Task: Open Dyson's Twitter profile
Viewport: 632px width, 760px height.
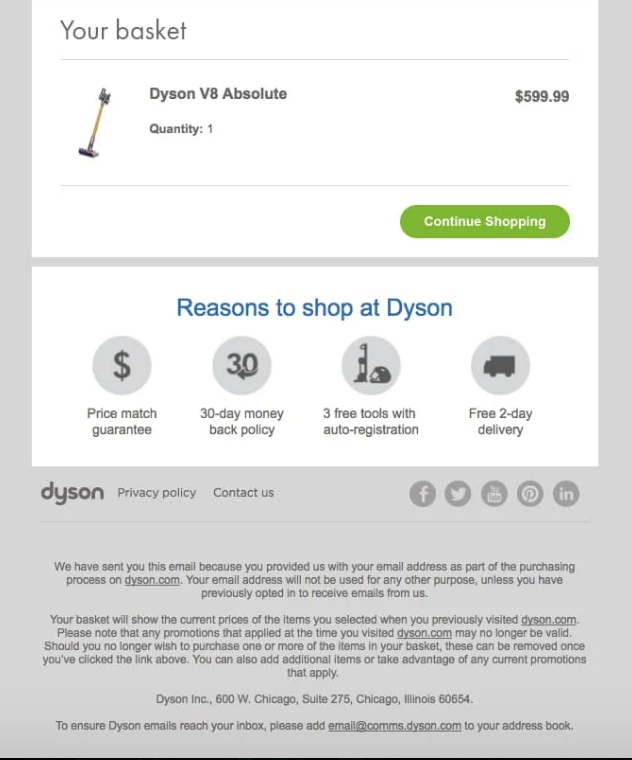Action: click(x=458, y=494)
